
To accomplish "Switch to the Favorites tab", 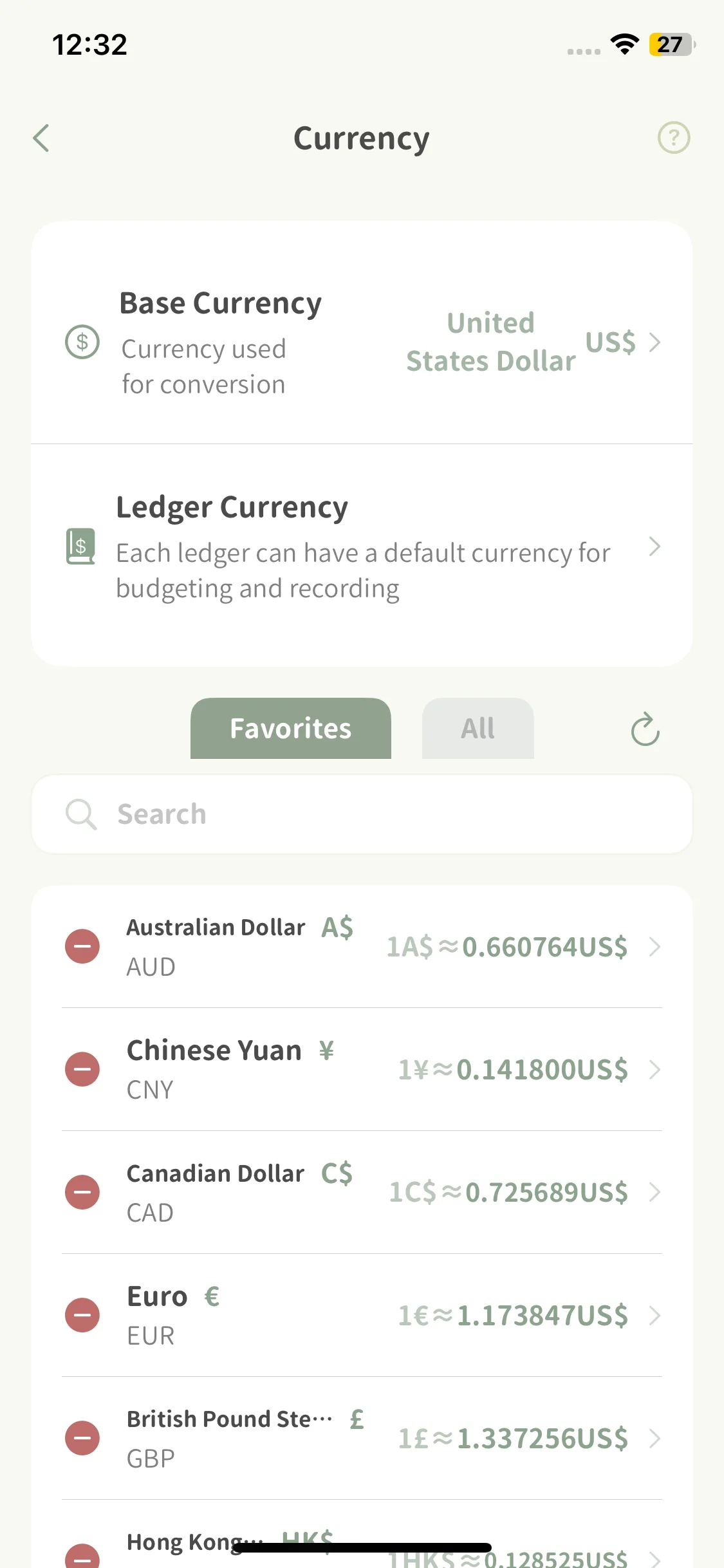I will (x=290, y=729).
